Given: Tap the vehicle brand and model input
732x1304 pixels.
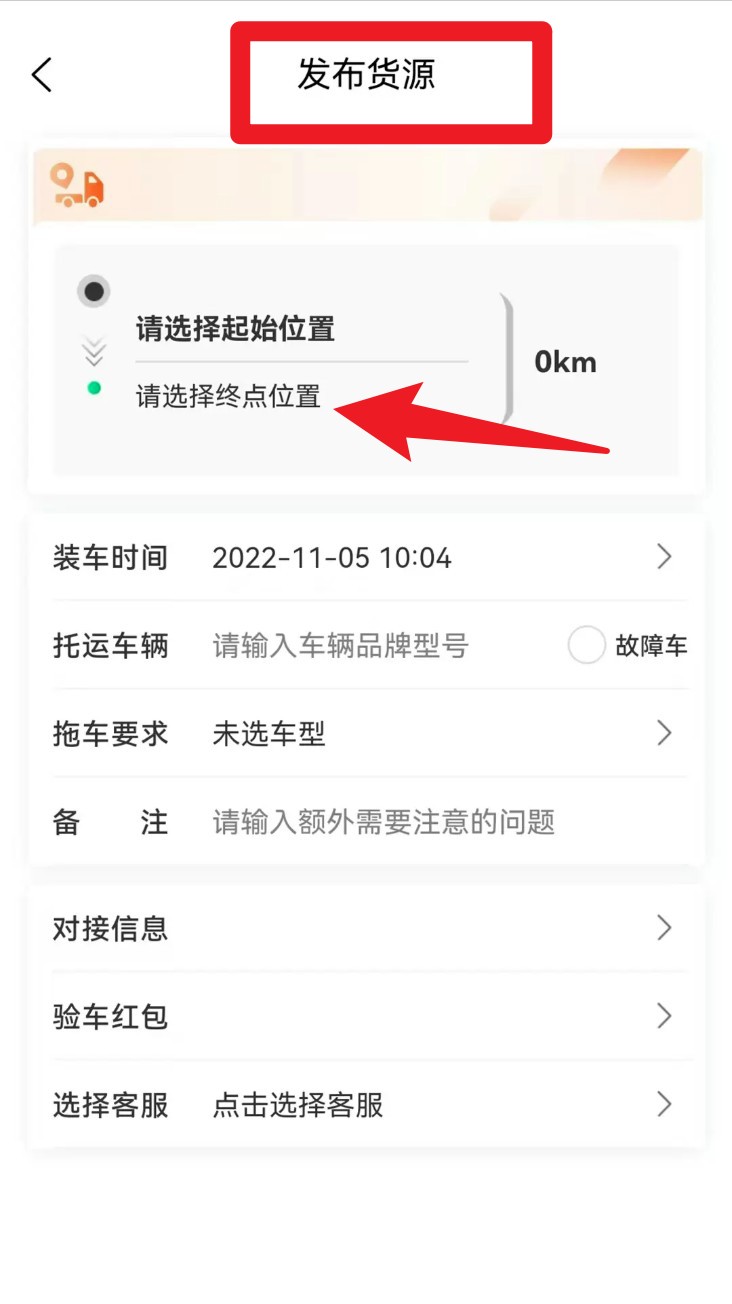Looking at the screenshot, I should click(x=380, y=645).
